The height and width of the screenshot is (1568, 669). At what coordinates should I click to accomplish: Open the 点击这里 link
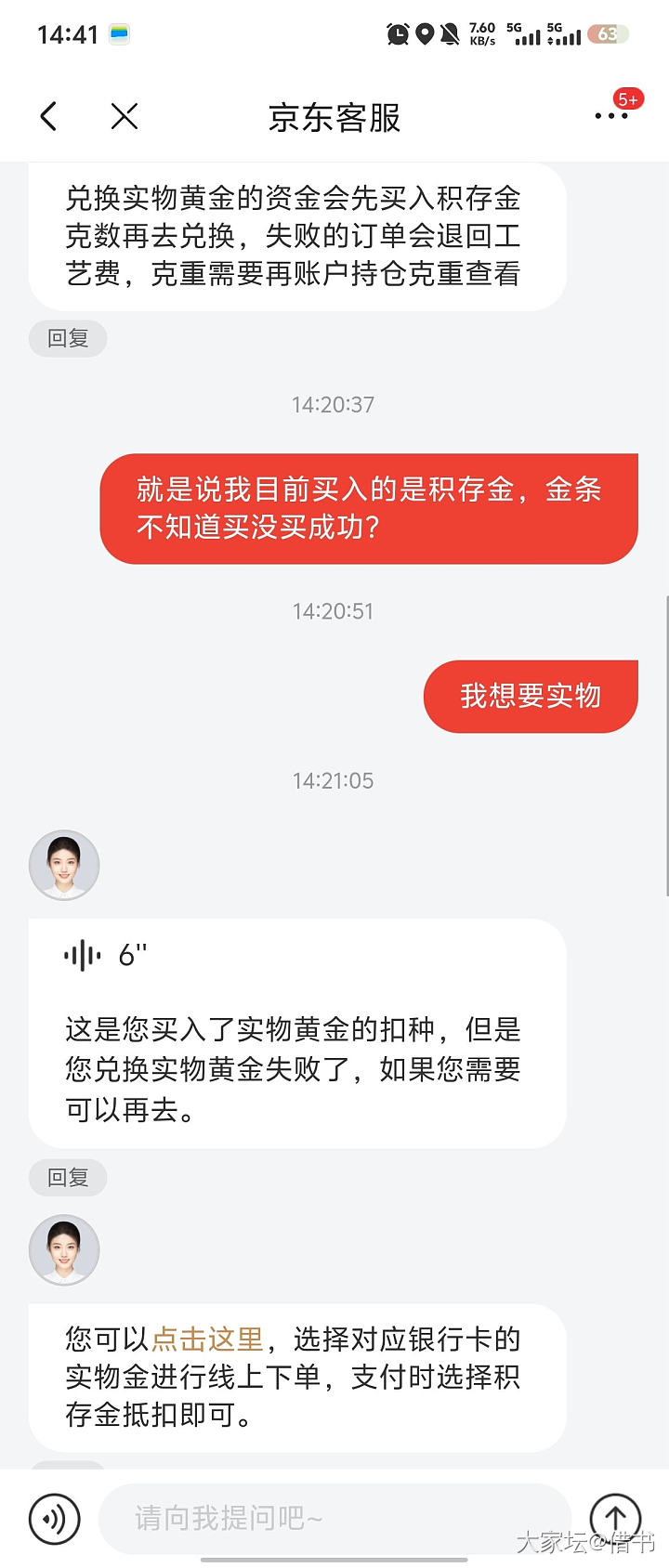click(x=207, y=1339)
